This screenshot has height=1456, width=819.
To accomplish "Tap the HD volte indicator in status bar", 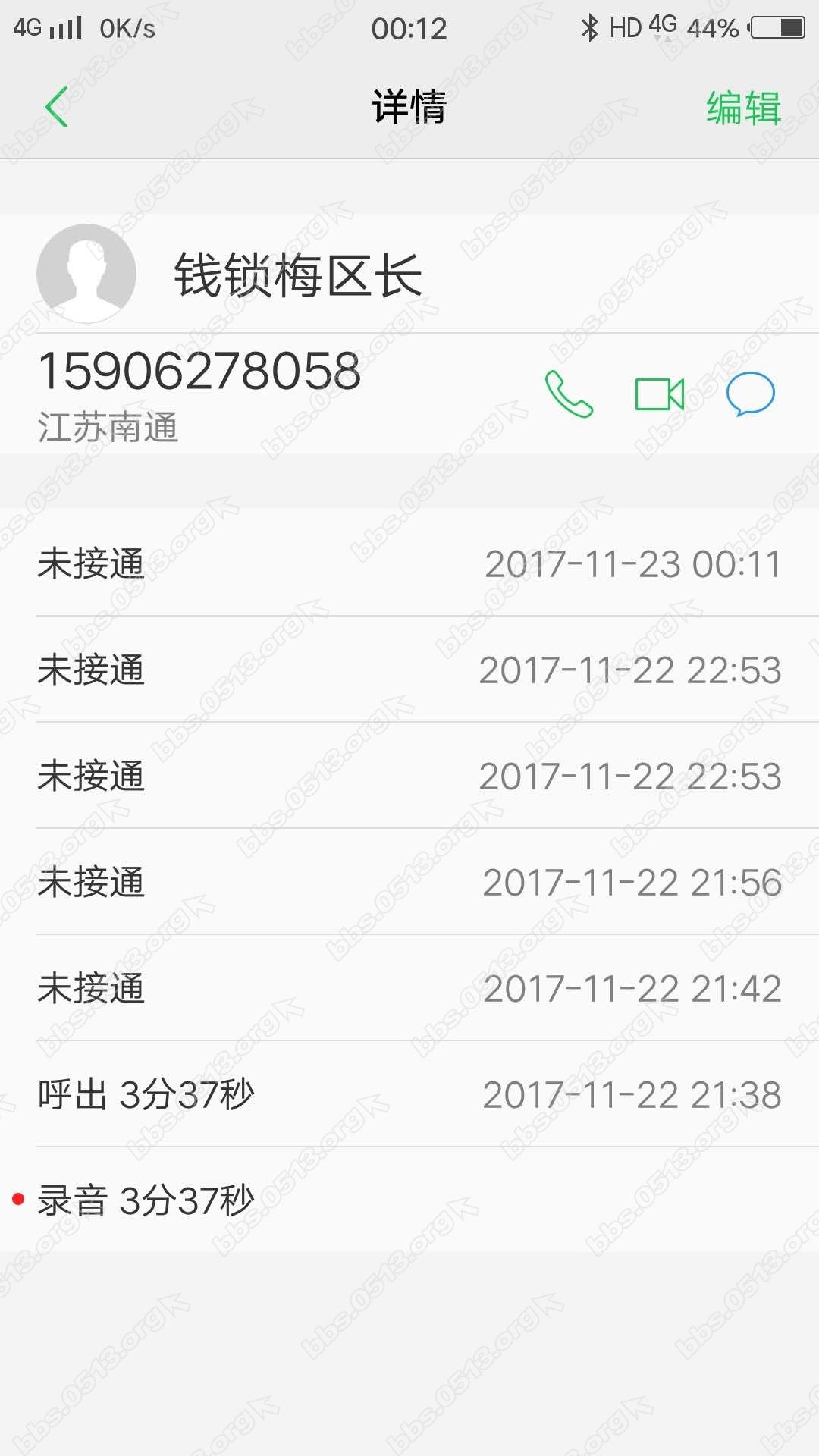I will point(626,27).
